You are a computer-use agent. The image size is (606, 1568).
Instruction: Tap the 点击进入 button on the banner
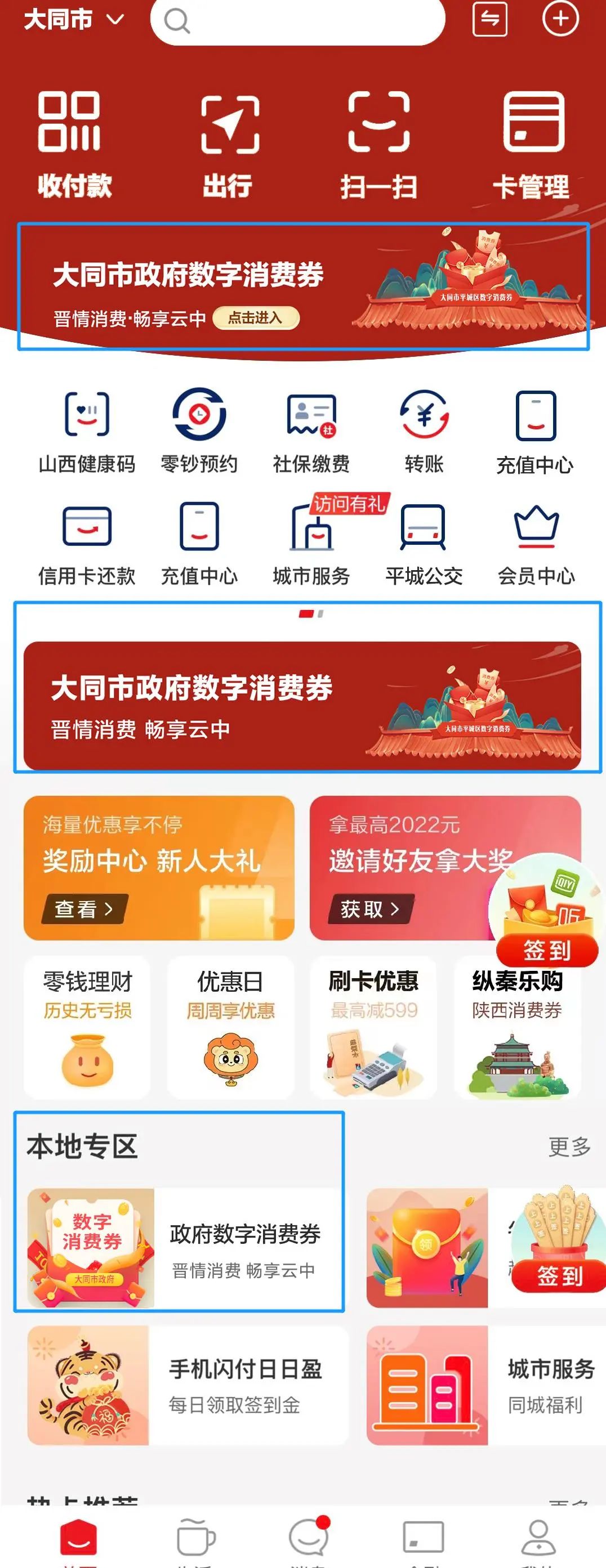[x=256, y=318]
